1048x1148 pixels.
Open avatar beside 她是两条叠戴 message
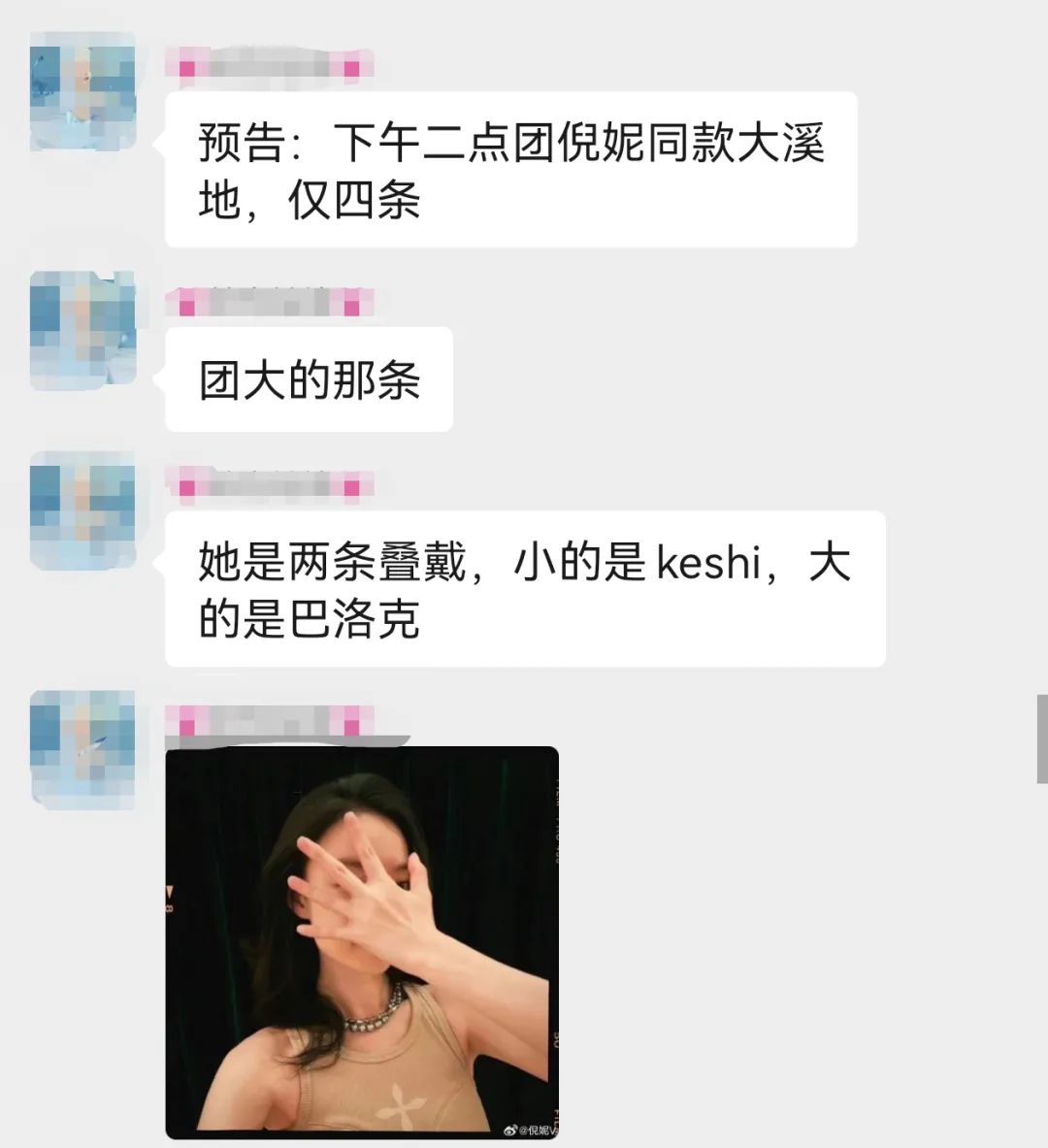coord(82,509)
